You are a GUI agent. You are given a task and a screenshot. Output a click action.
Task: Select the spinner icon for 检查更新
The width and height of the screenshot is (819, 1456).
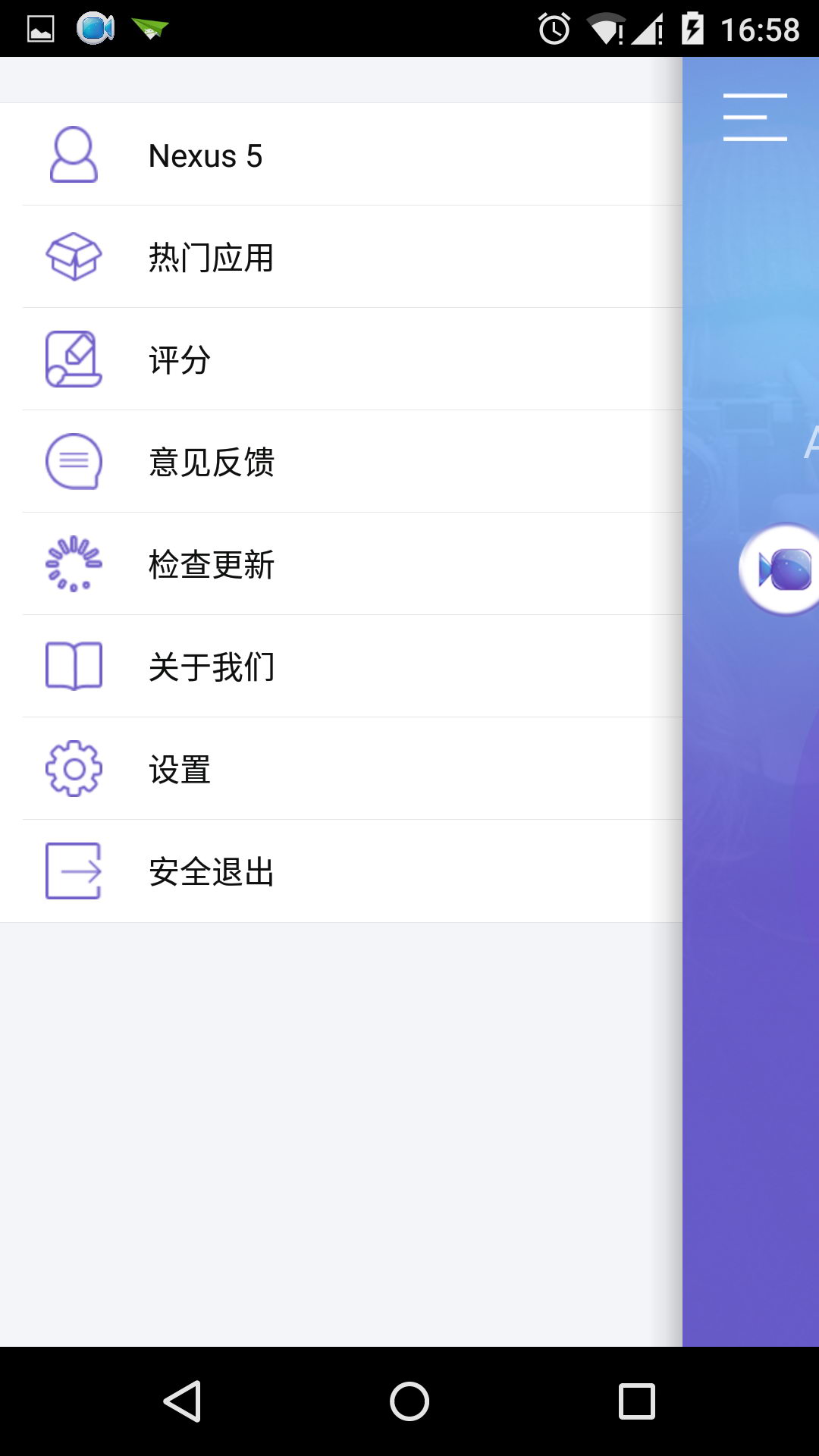[74, 564]
